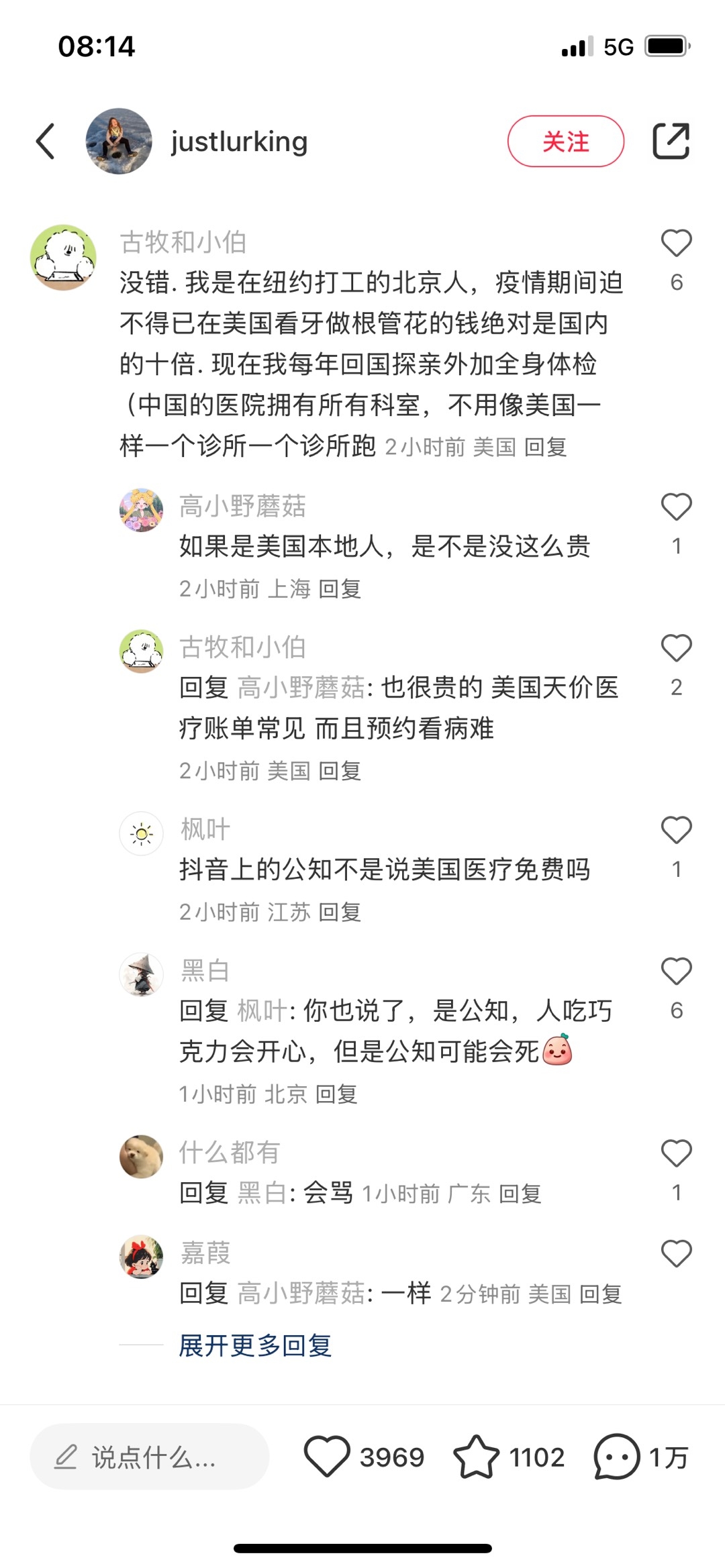Image resolution: width=725 pixels, height=1568 pixels.
Task: Expand more replies via 展开更多回复
Action: [255, 1345]
